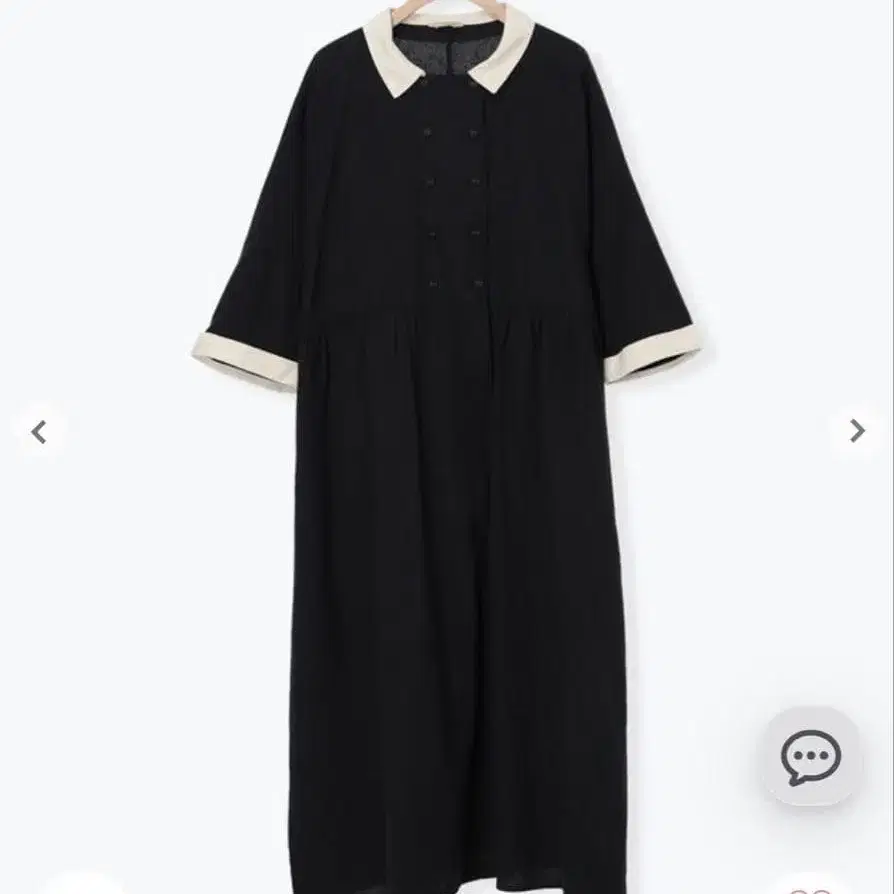Go to the previous product image
Screen dimensions: 894x894
click(x=39, y=432)
